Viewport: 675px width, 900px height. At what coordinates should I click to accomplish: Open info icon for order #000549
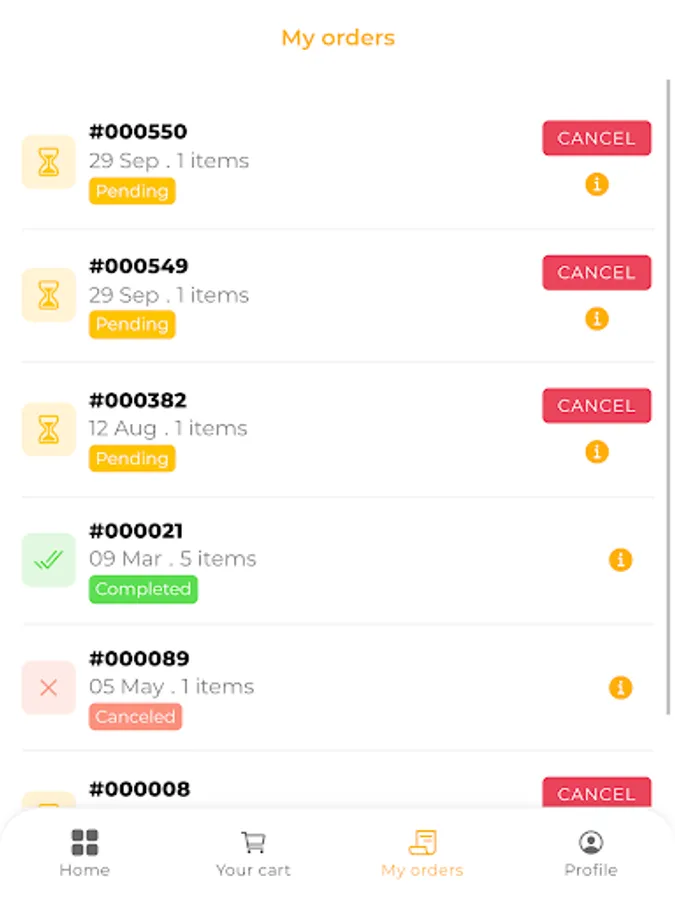click(596, 319)
